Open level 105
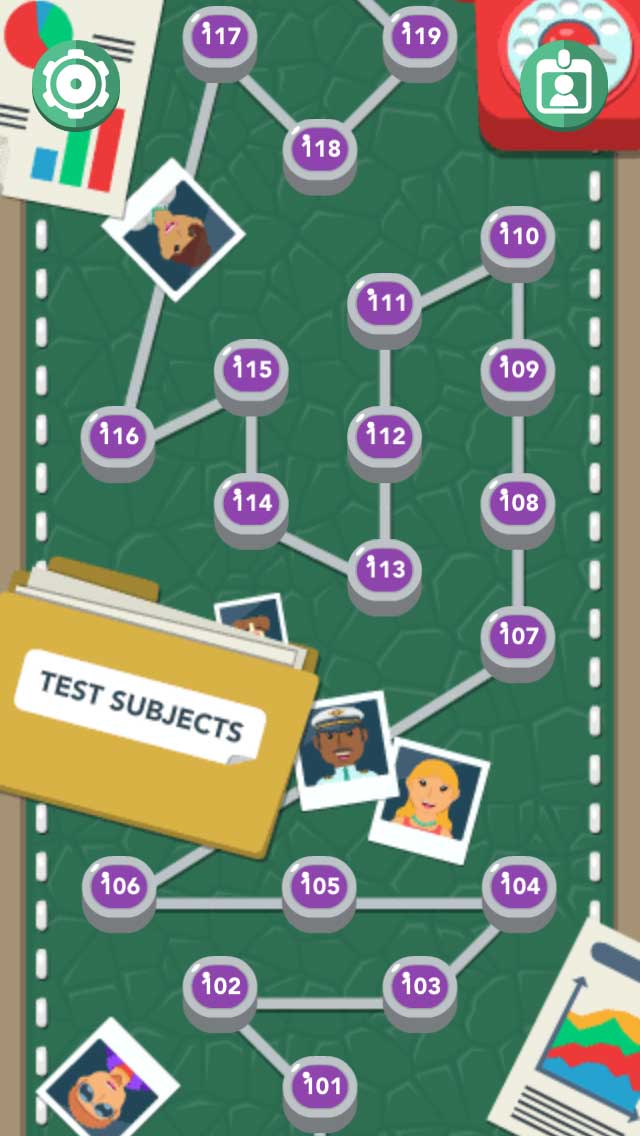Screen dimensions: 640x1136 [x=320, y=891]
